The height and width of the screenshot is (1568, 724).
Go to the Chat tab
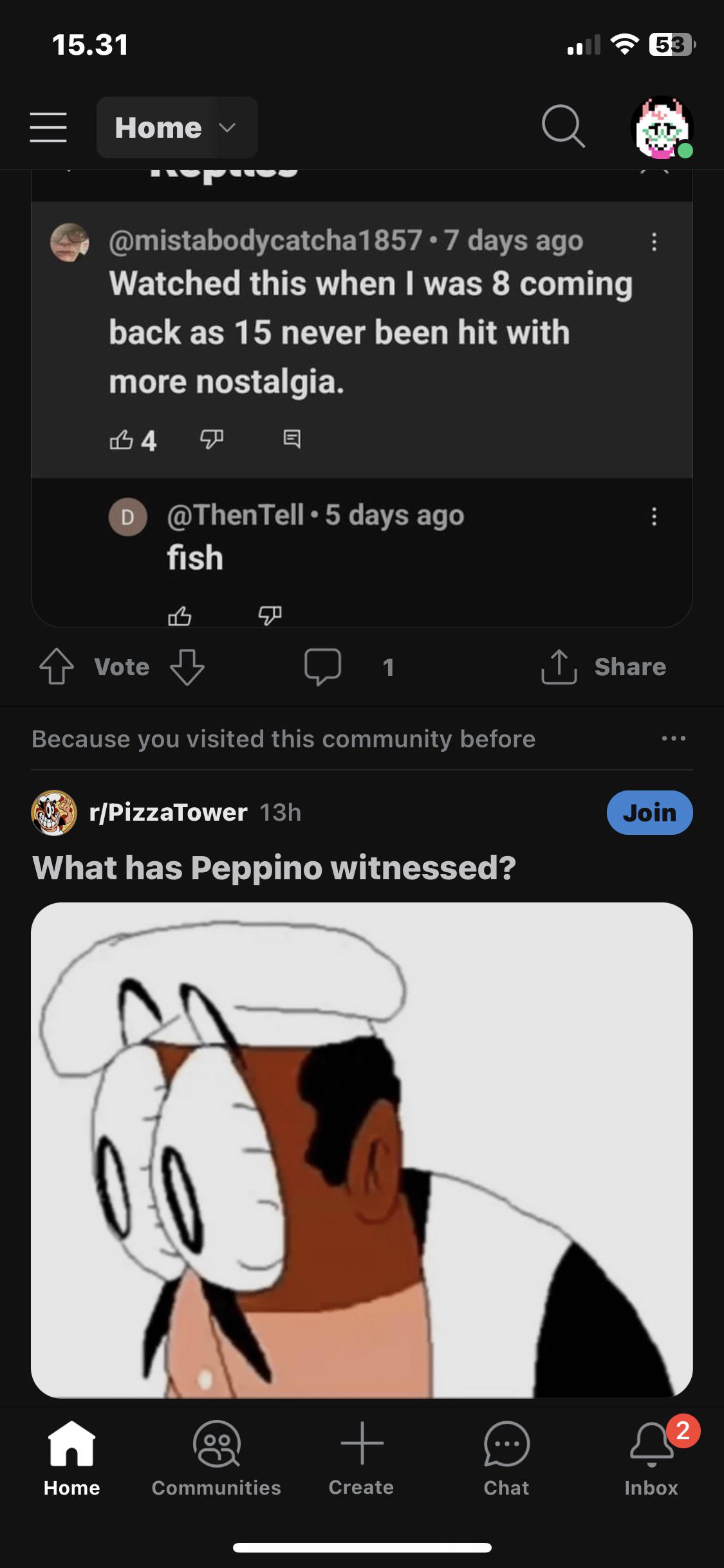tap(506, 1459)
